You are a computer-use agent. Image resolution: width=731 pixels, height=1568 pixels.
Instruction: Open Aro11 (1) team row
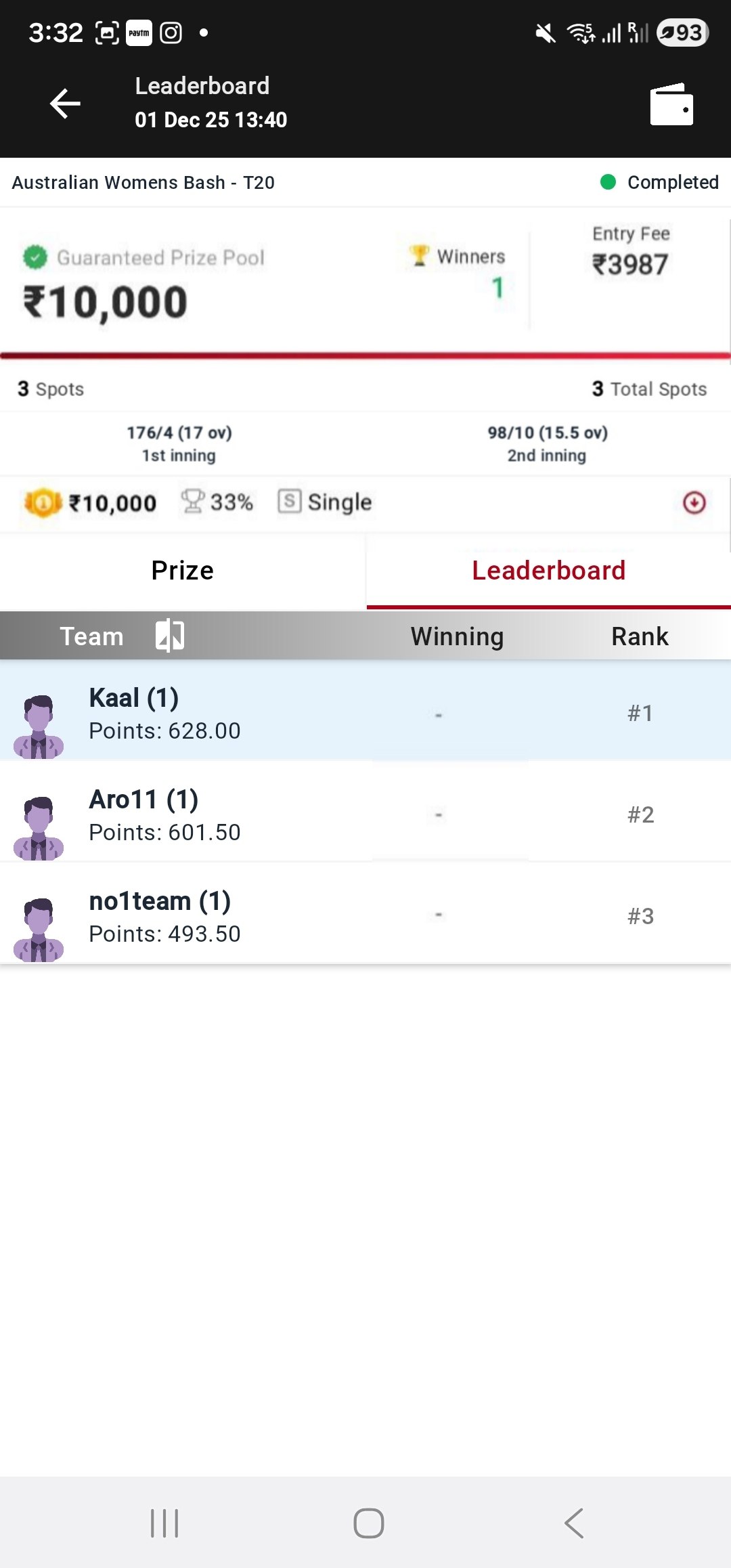tap(365, 813)
